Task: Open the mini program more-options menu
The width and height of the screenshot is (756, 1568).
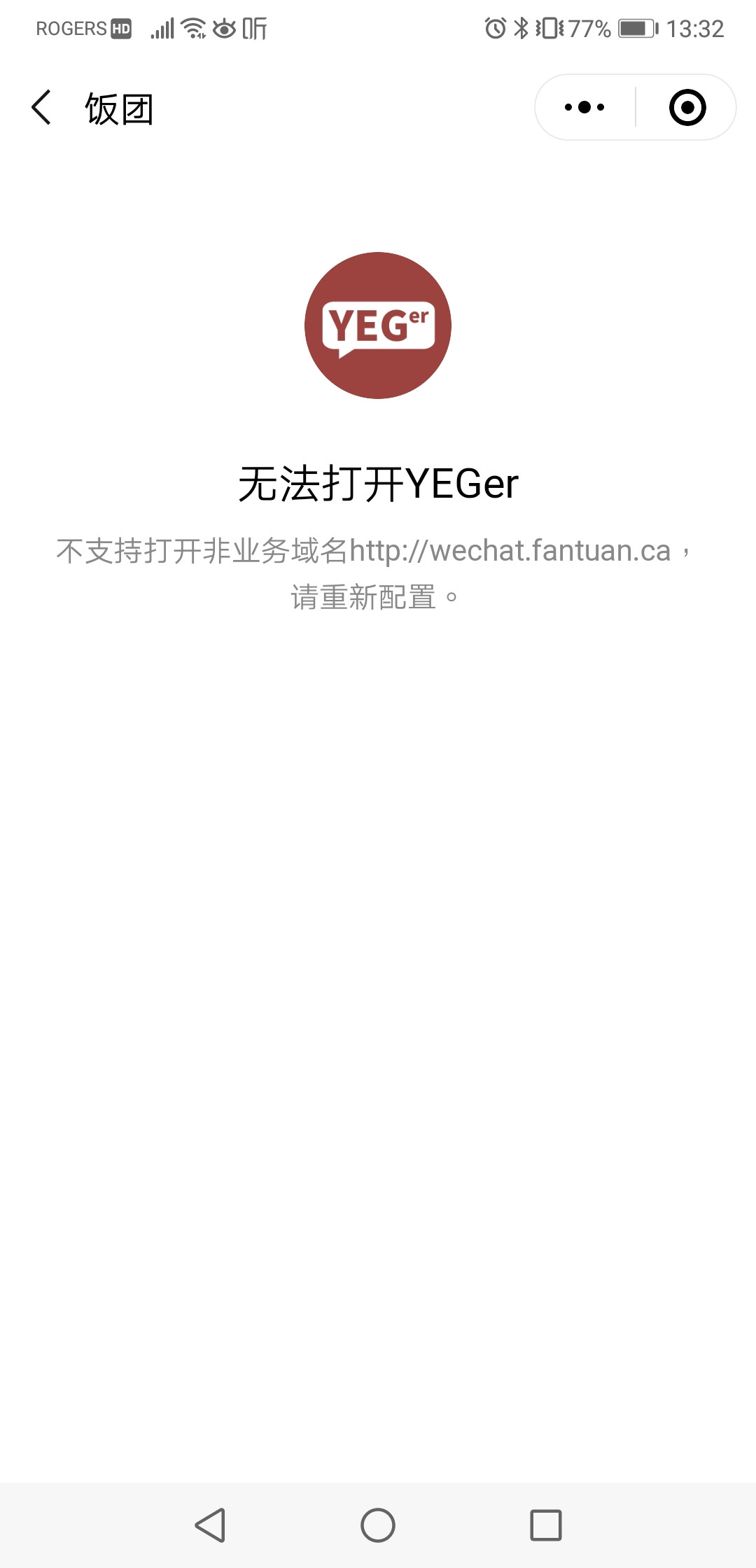Action: coord(584,108)
